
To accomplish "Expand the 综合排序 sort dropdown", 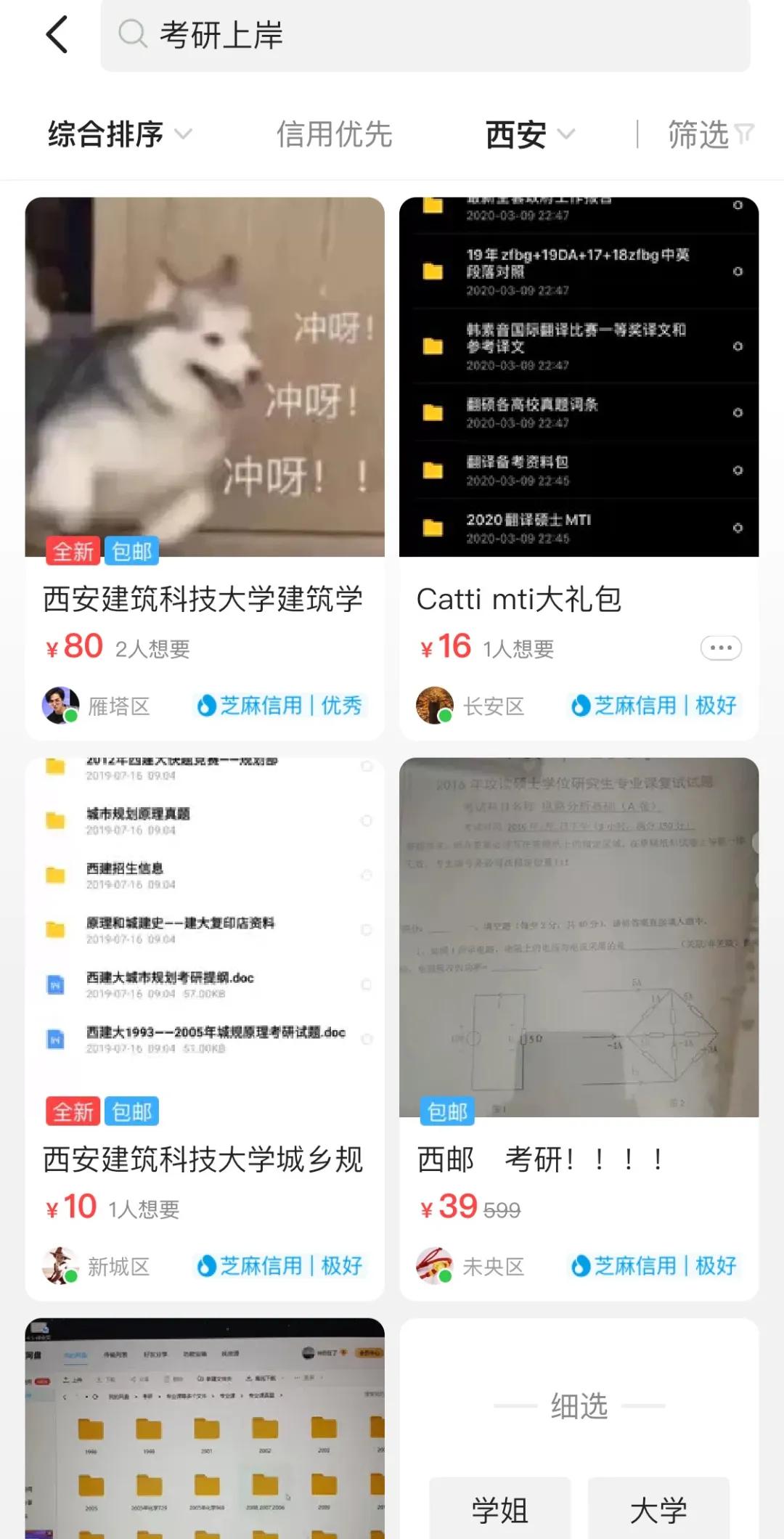I will pos(116,135).
